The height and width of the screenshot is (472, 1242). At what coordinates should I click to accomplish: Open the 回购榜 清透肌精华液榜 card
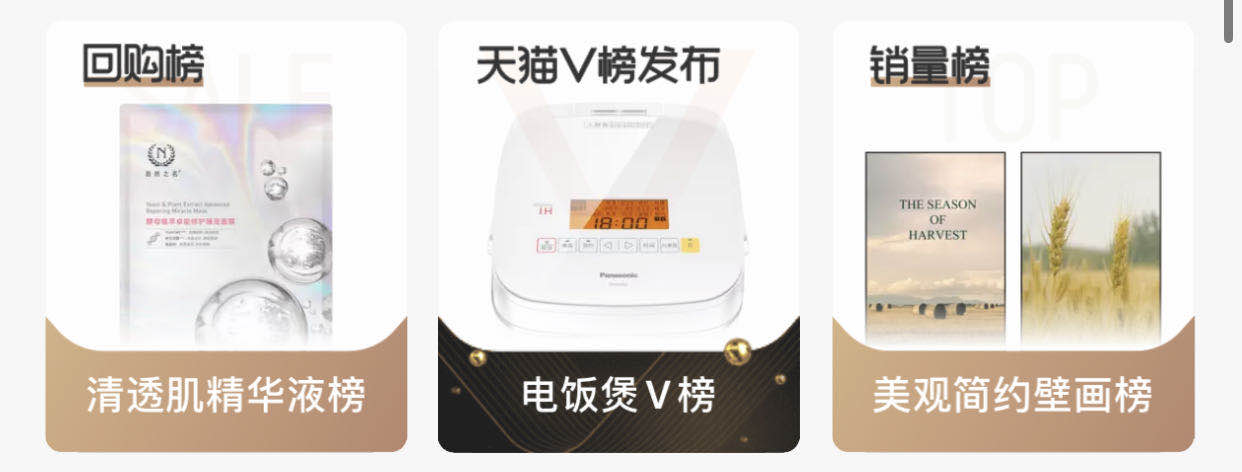click(x=226, y=238)
